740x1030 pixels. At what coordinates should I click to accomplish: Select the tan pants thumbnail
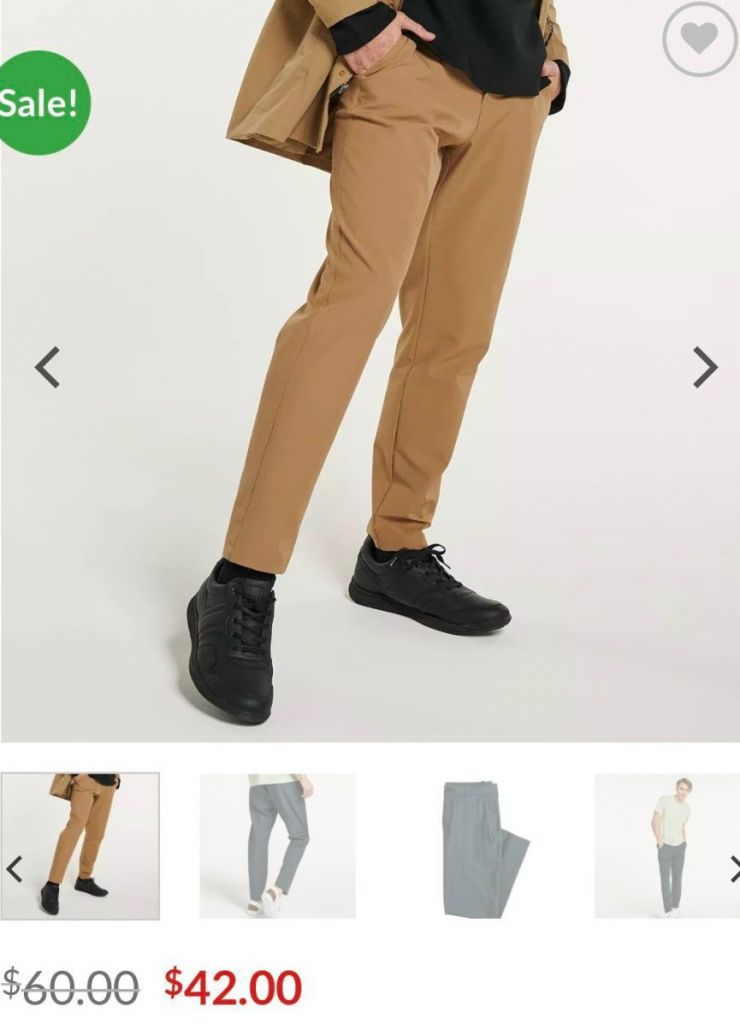point(80,845)
